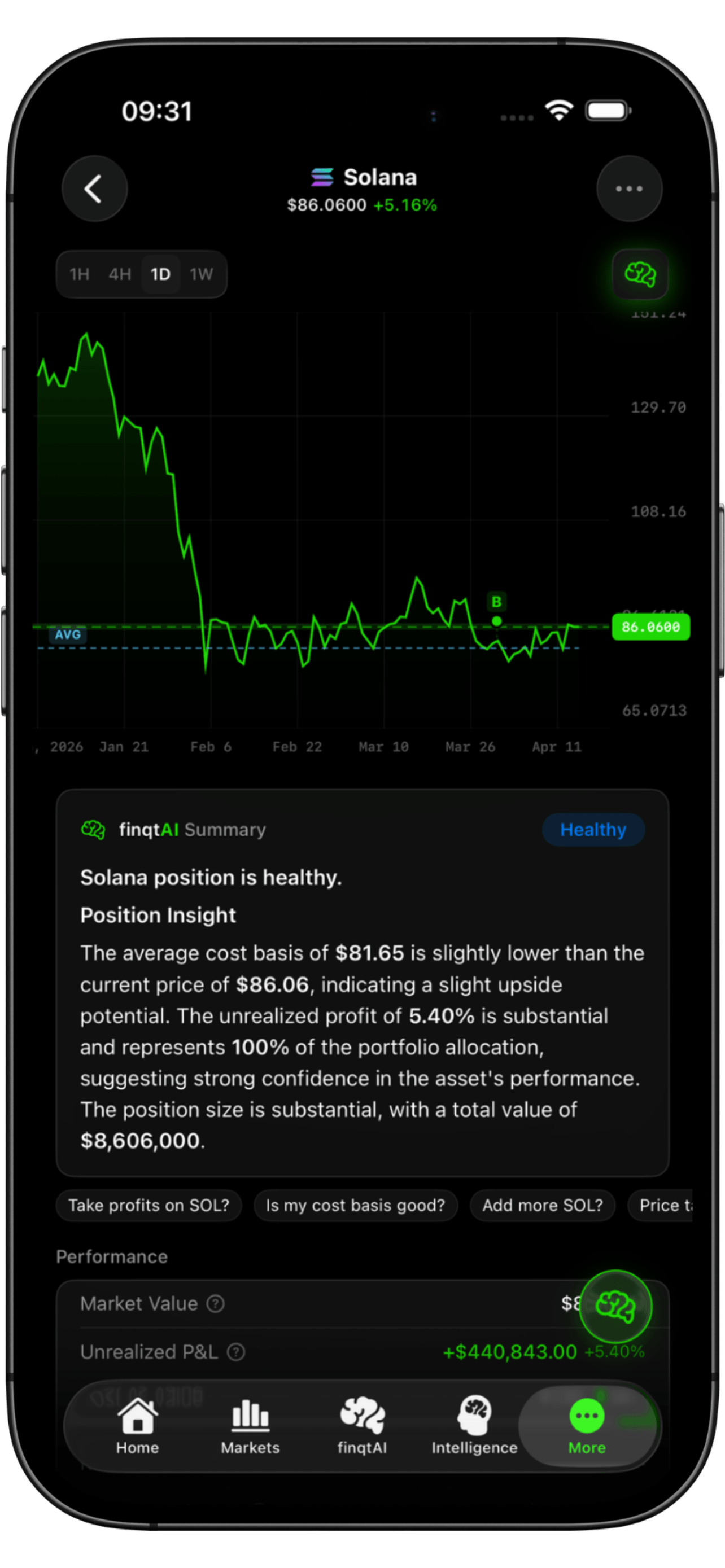Show the 1W chart view
The height and width of the screenshot is (1568, 725).
click(x=201, y=274)
